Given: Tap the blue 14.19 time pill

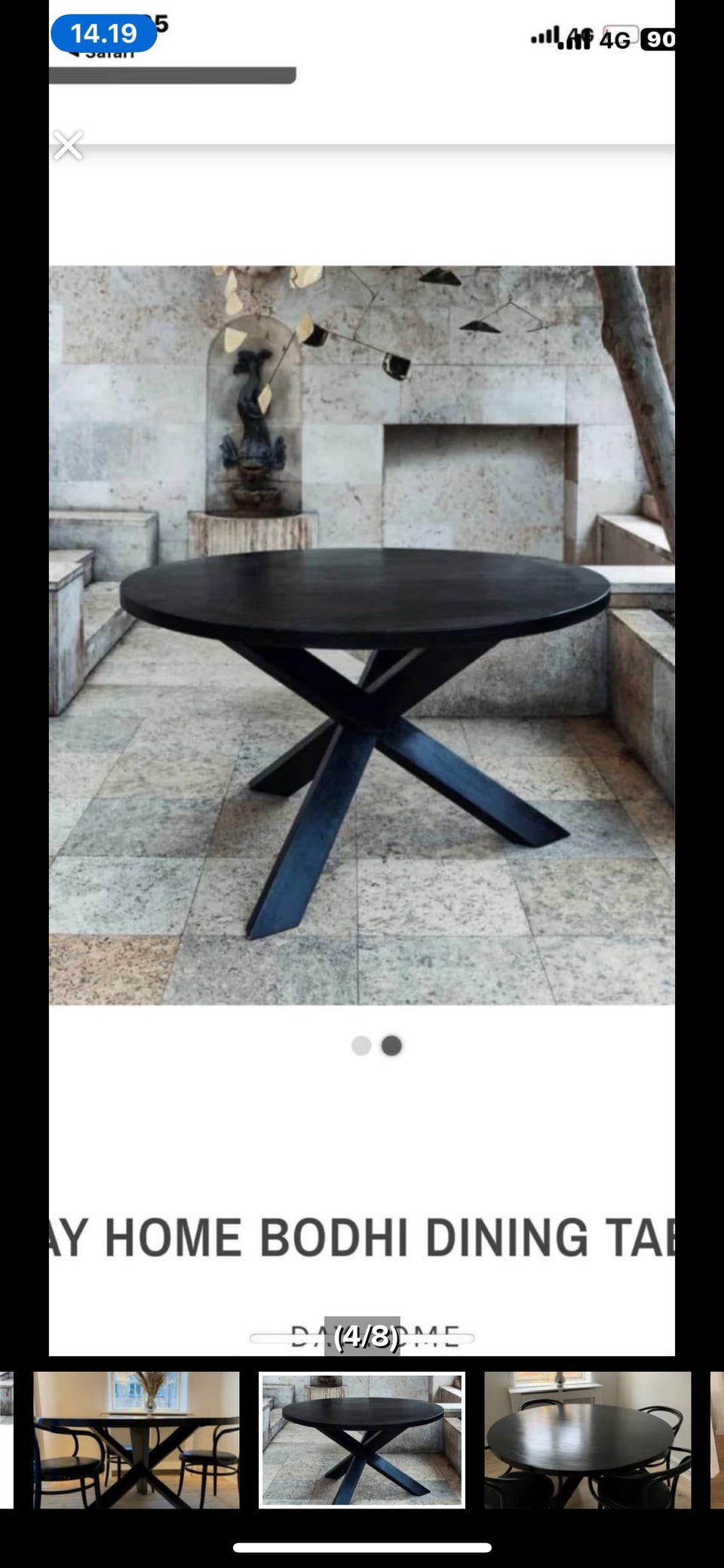Looking at the screenshot, I should [x=104, y=33].
